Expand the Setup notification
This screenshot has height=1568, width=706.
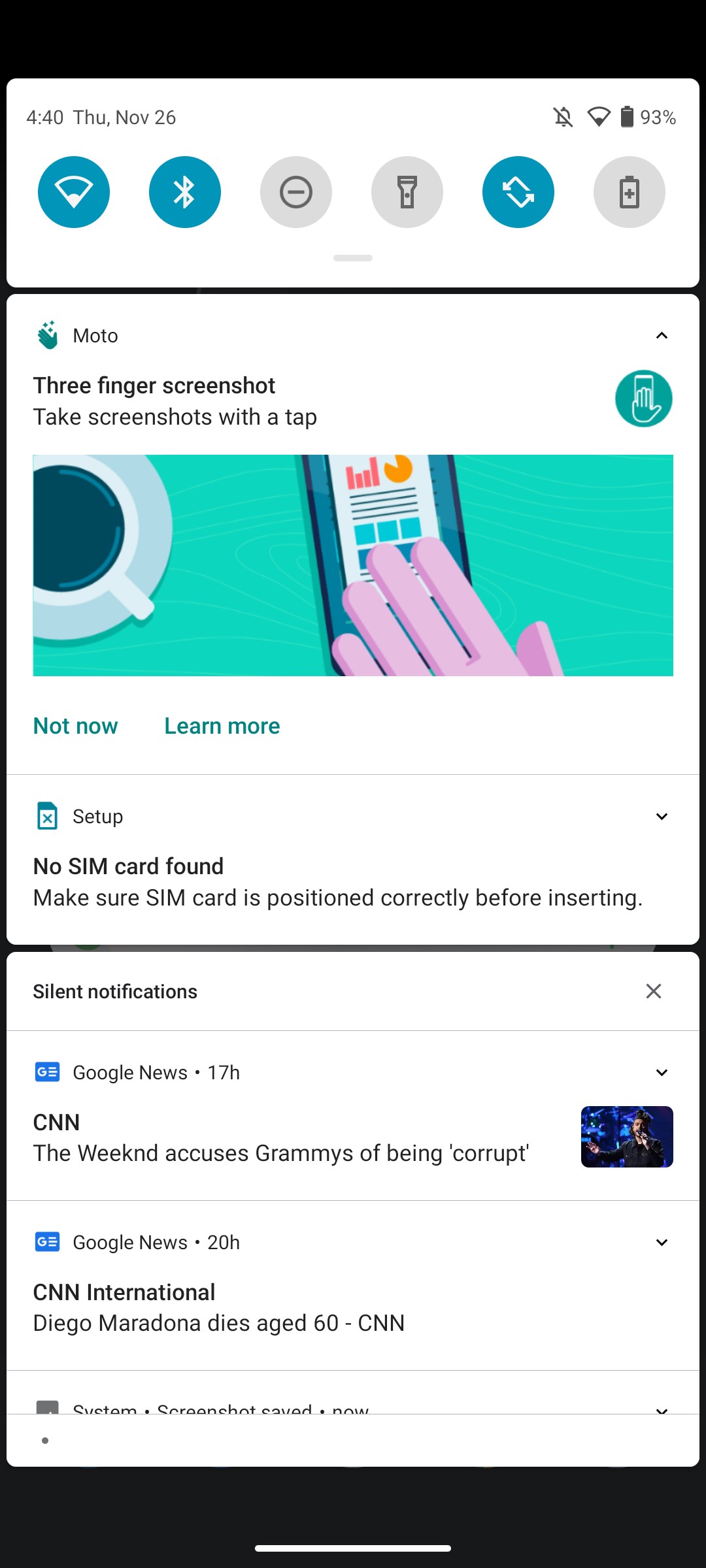click(662, 817)
